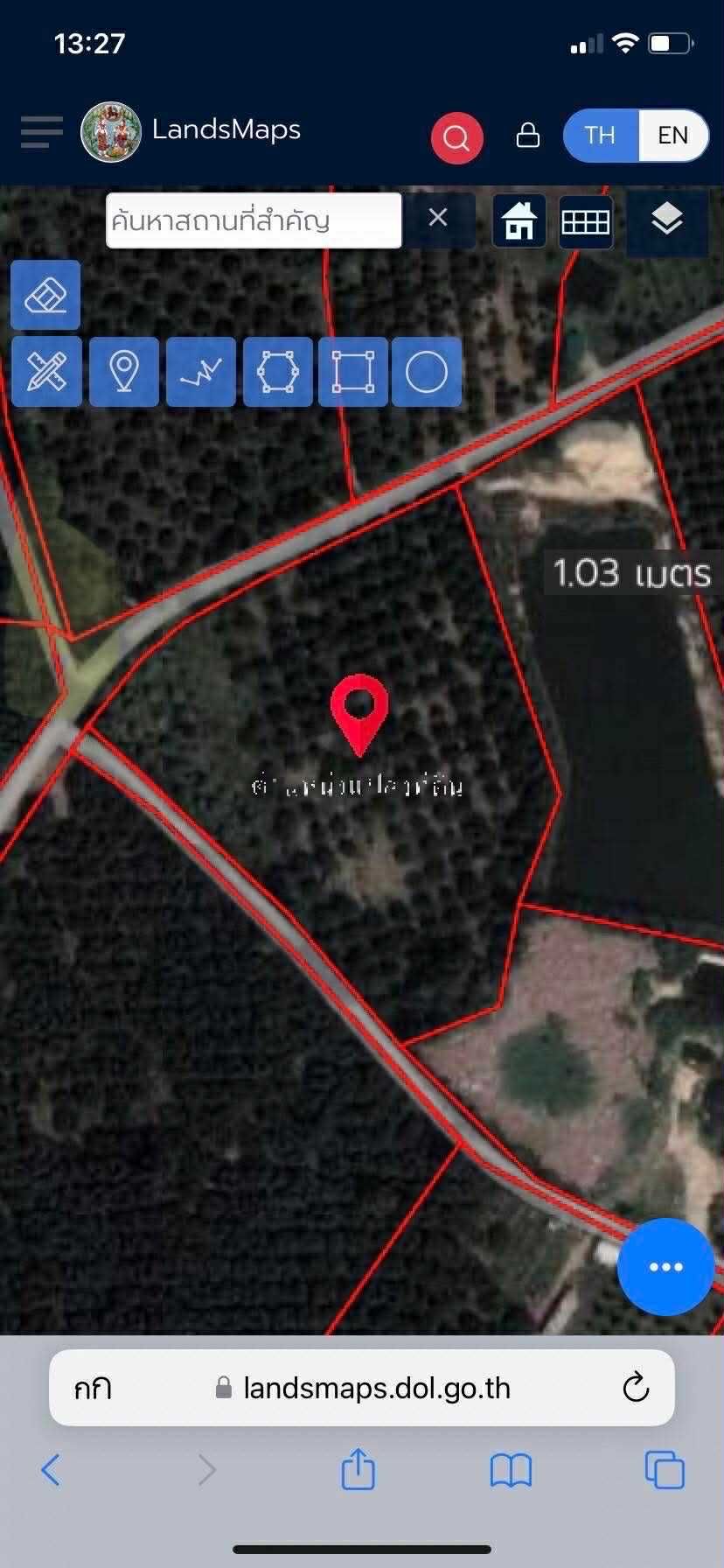
Task: Toggle the ruler and pencil drawing tools
Action: coord(47,372)
